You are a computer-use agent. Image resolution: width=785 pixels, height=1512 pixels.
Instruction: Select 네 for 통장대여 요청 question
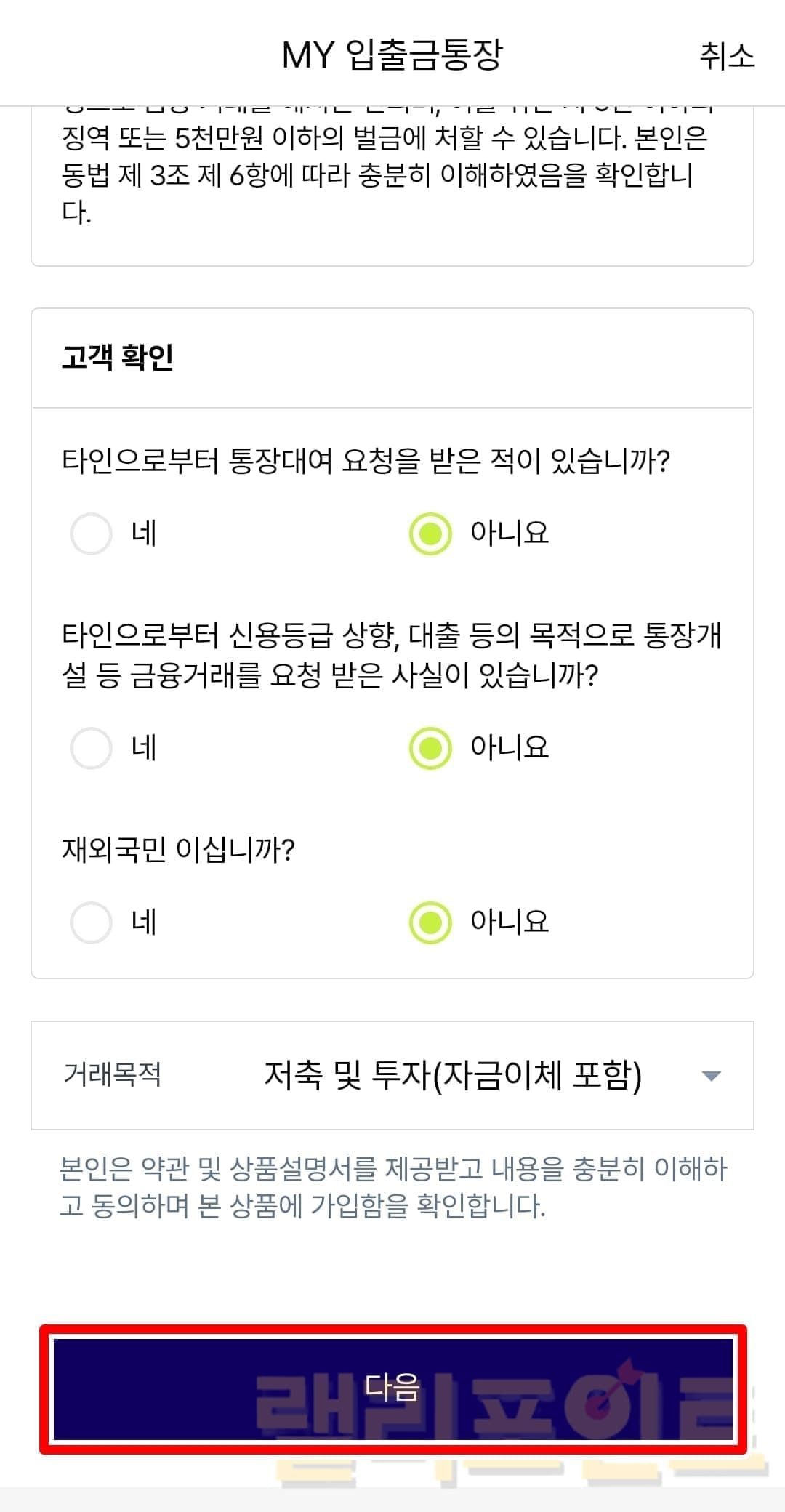click(x=91, y=534)
